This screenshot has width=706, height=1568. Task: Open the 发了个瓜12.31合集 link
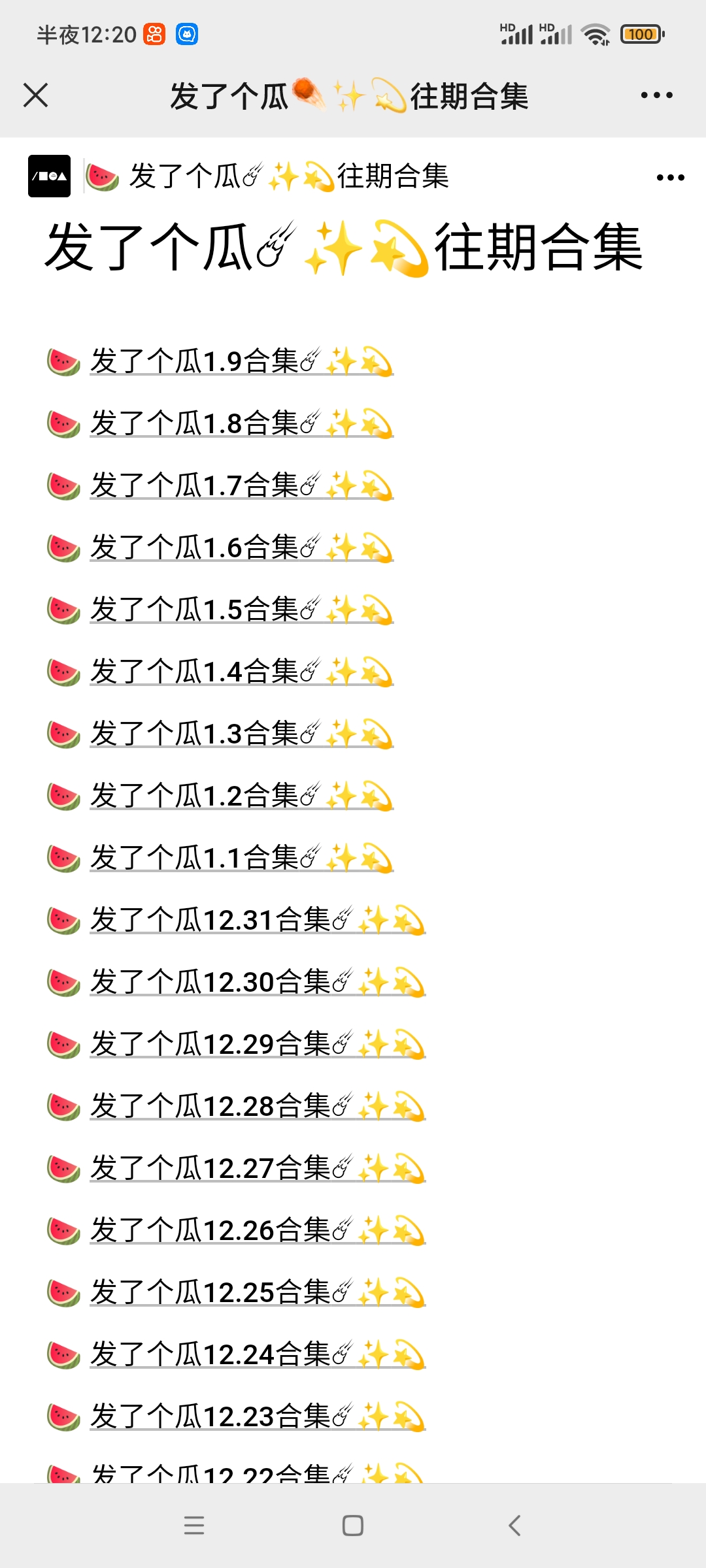(257, 920)
